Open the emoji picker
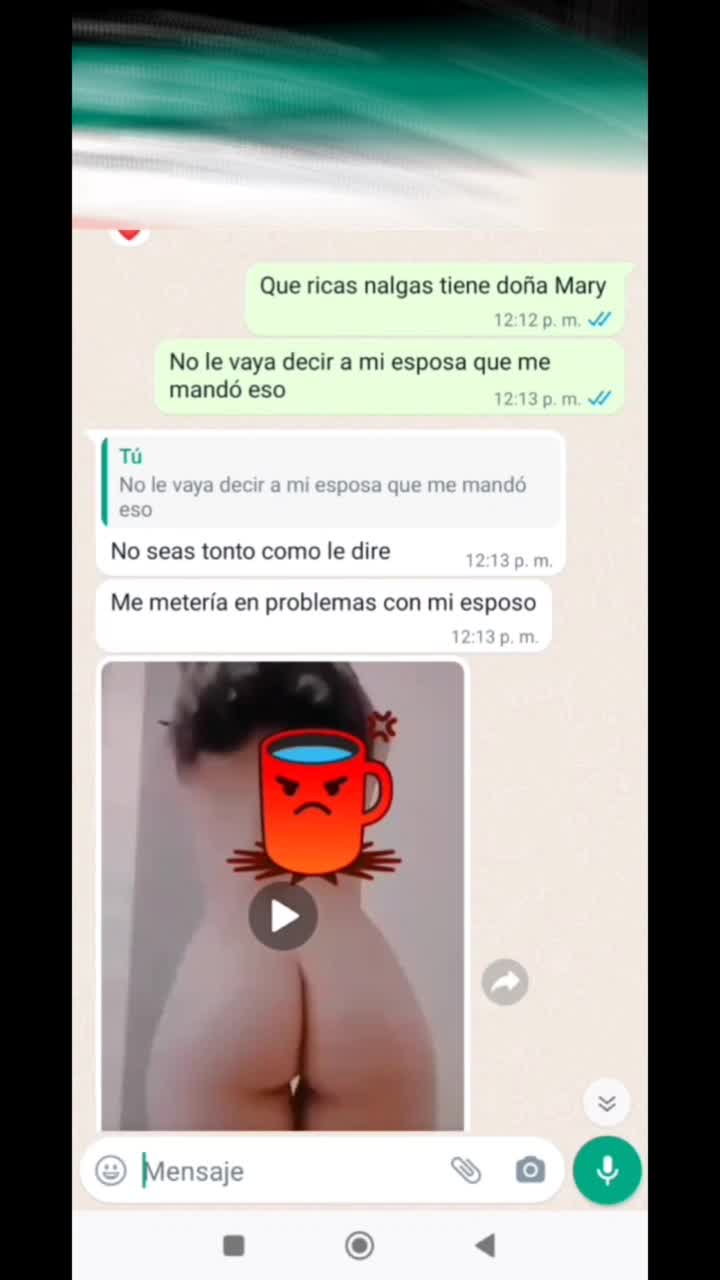 [x=111, y=1170]
